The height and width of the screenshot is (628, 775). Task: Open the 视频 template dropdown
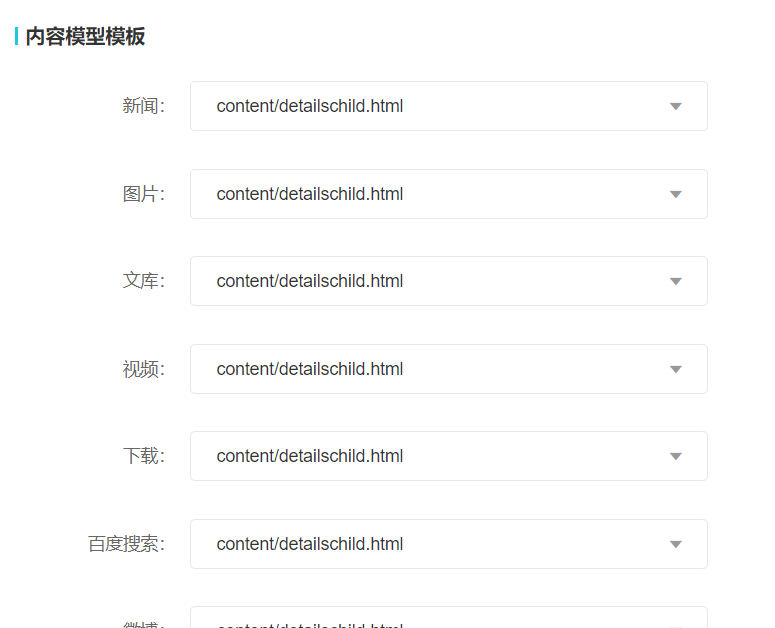pos(448,369)
